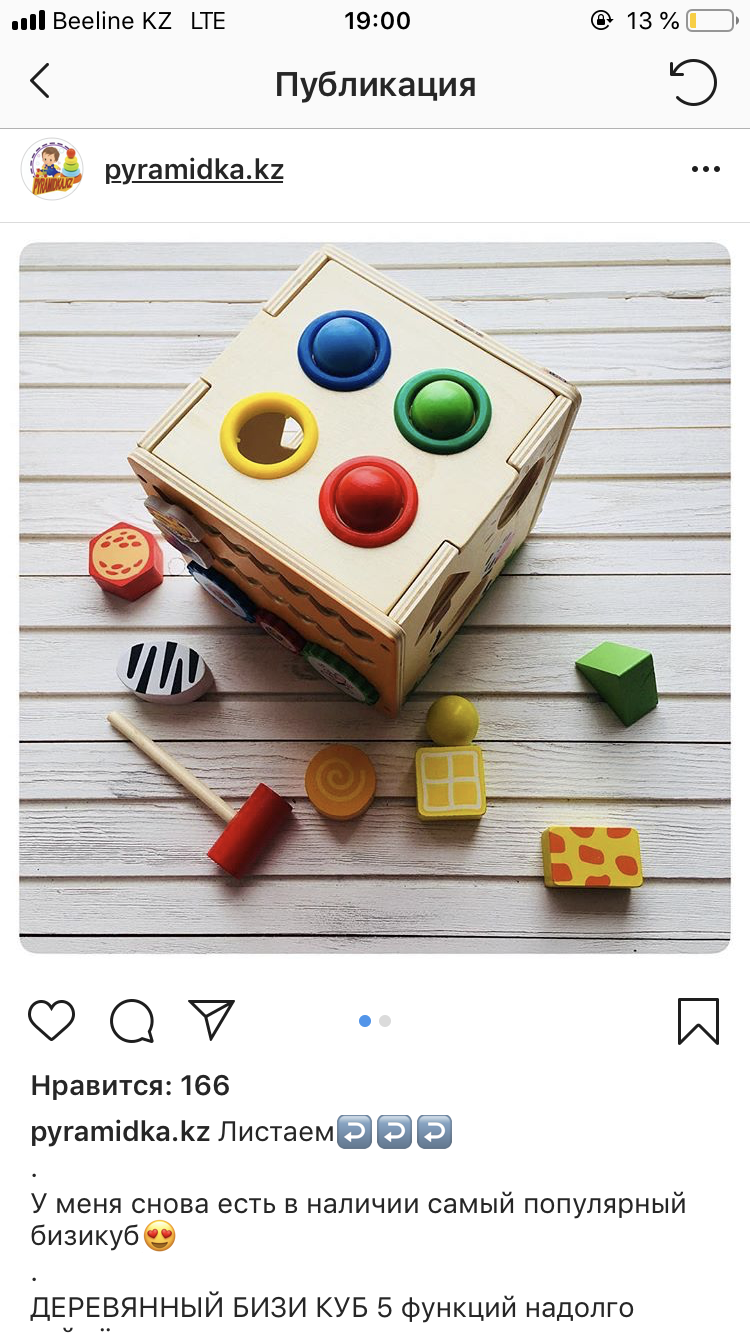Tap the busy cube post photo
The image size is (750, 1334).
tap(375, 597)
